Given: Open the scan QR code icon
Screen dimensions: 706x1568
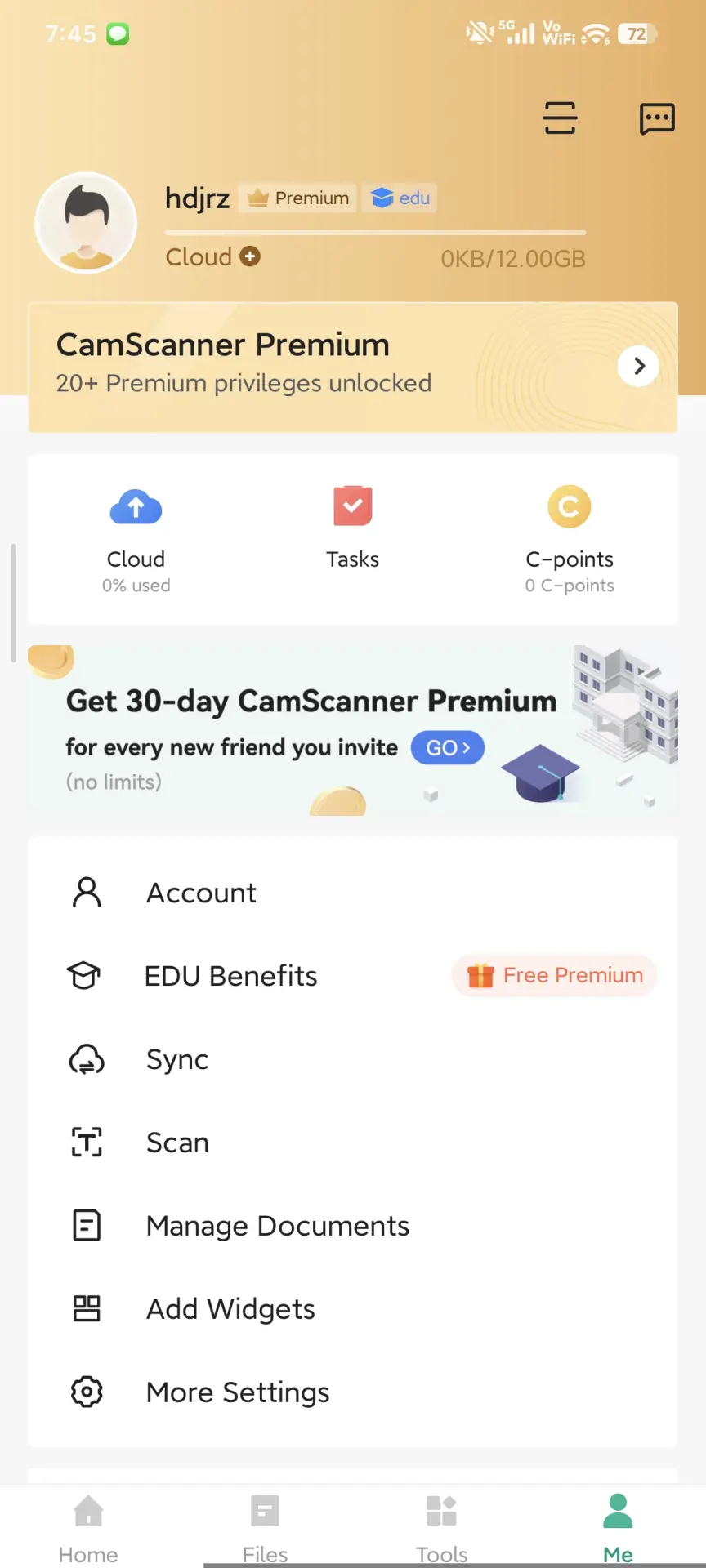Looking at the screenshot, I should point(560,118).
